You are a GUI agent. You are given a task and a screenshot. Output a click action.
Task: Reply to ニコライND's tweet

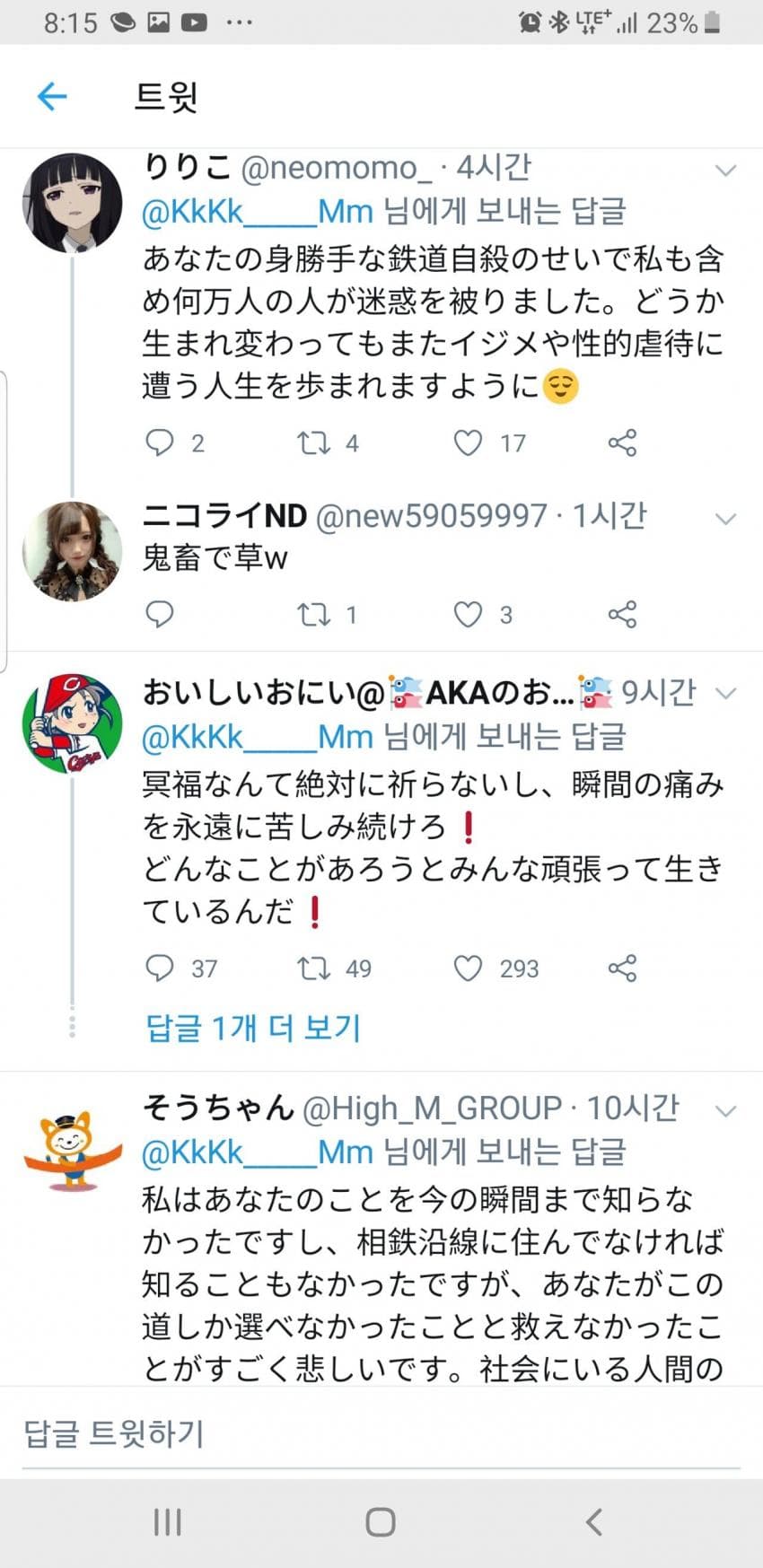pyautogui.click(x=160, y=615)
